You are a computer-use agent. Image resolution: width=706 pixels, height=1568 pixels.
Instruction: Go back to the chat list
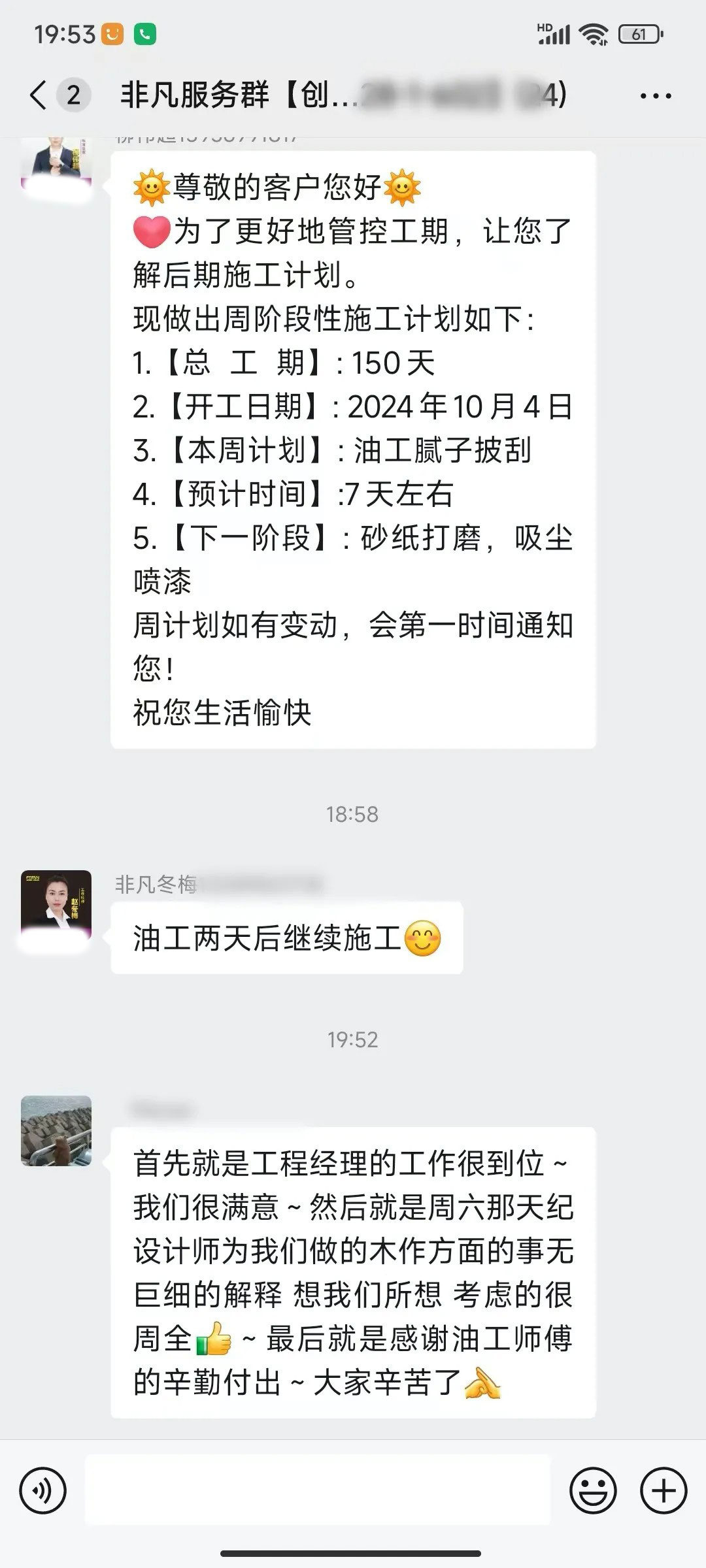point(39,95)
